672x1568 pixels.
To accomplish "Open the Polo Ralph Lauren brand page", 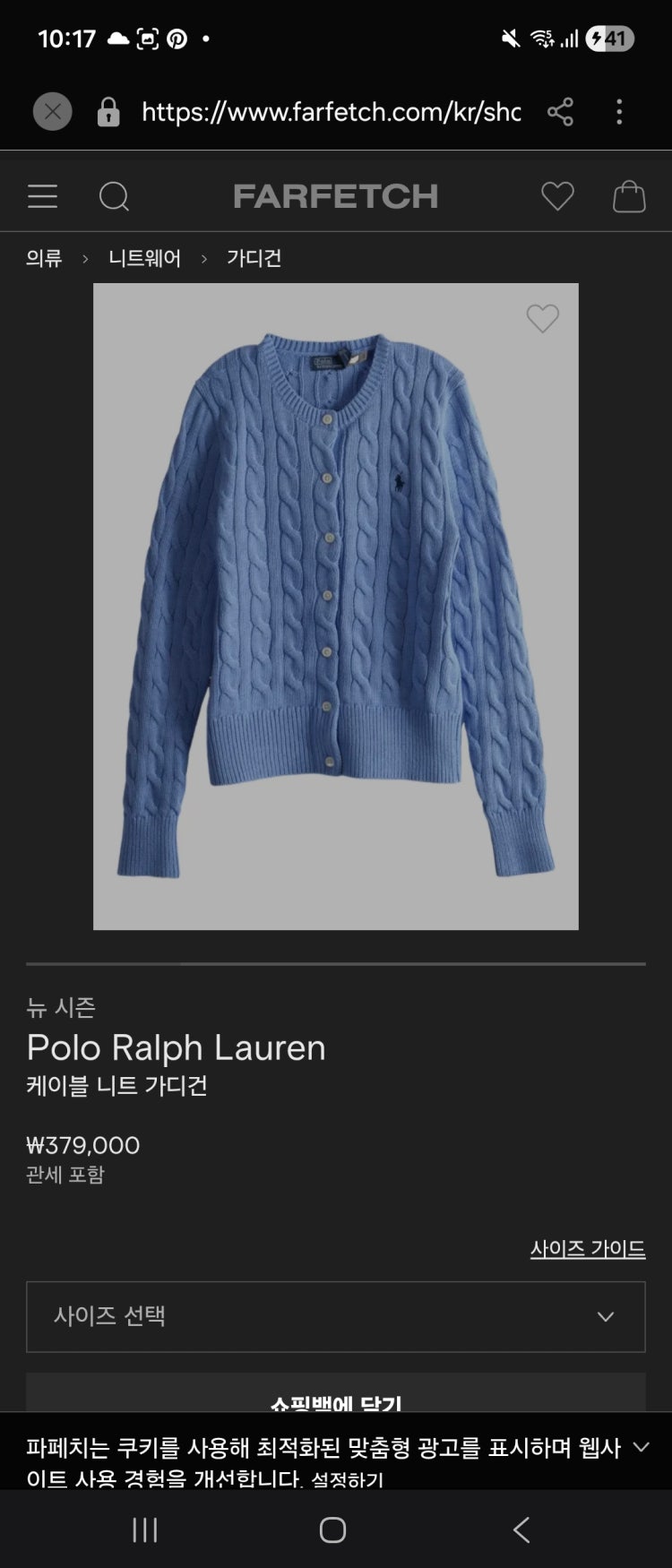I will coord(176,1047).
